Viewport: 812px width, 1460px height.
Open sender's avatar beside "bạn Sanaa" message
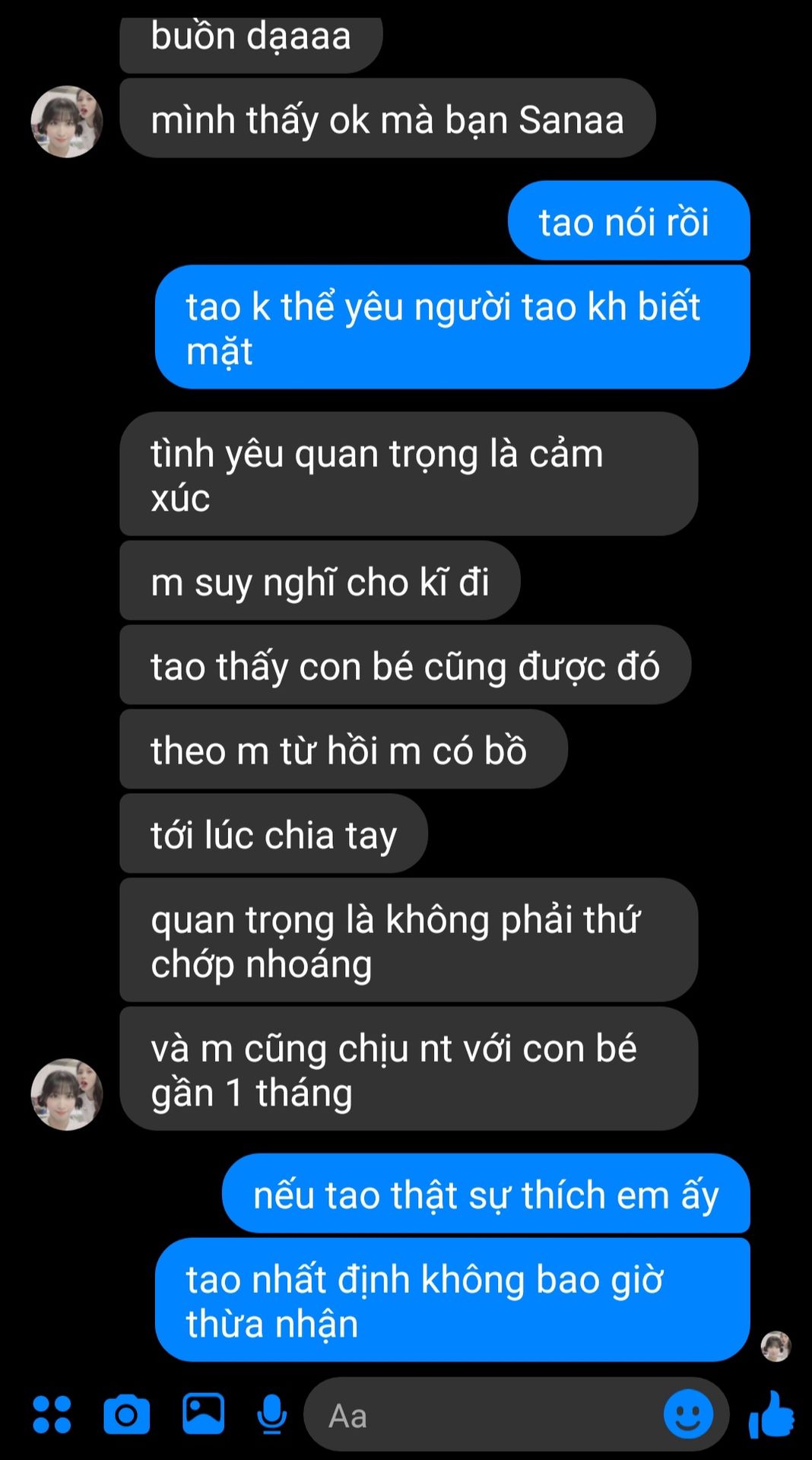(67, 122)
